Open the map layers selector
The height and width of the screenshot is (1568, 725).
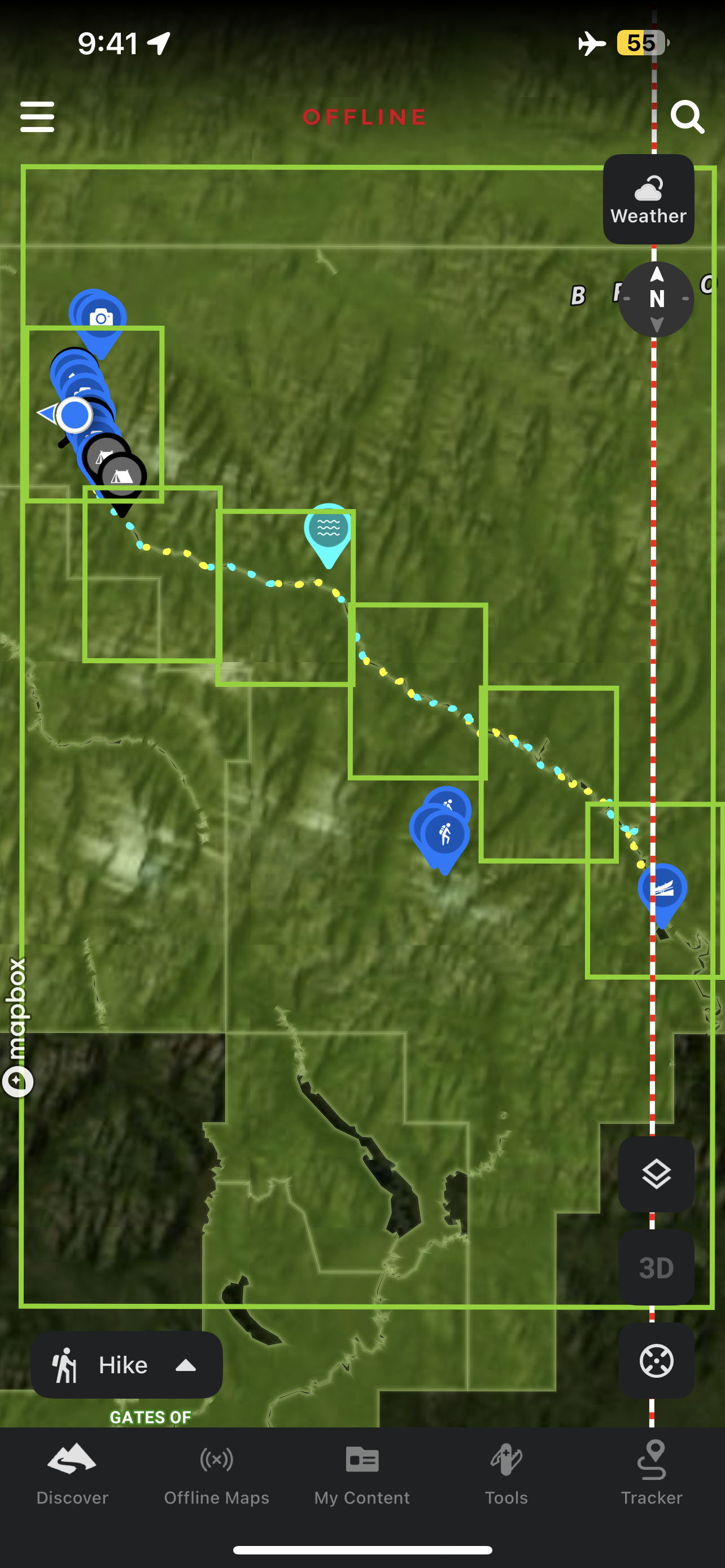656,1173
